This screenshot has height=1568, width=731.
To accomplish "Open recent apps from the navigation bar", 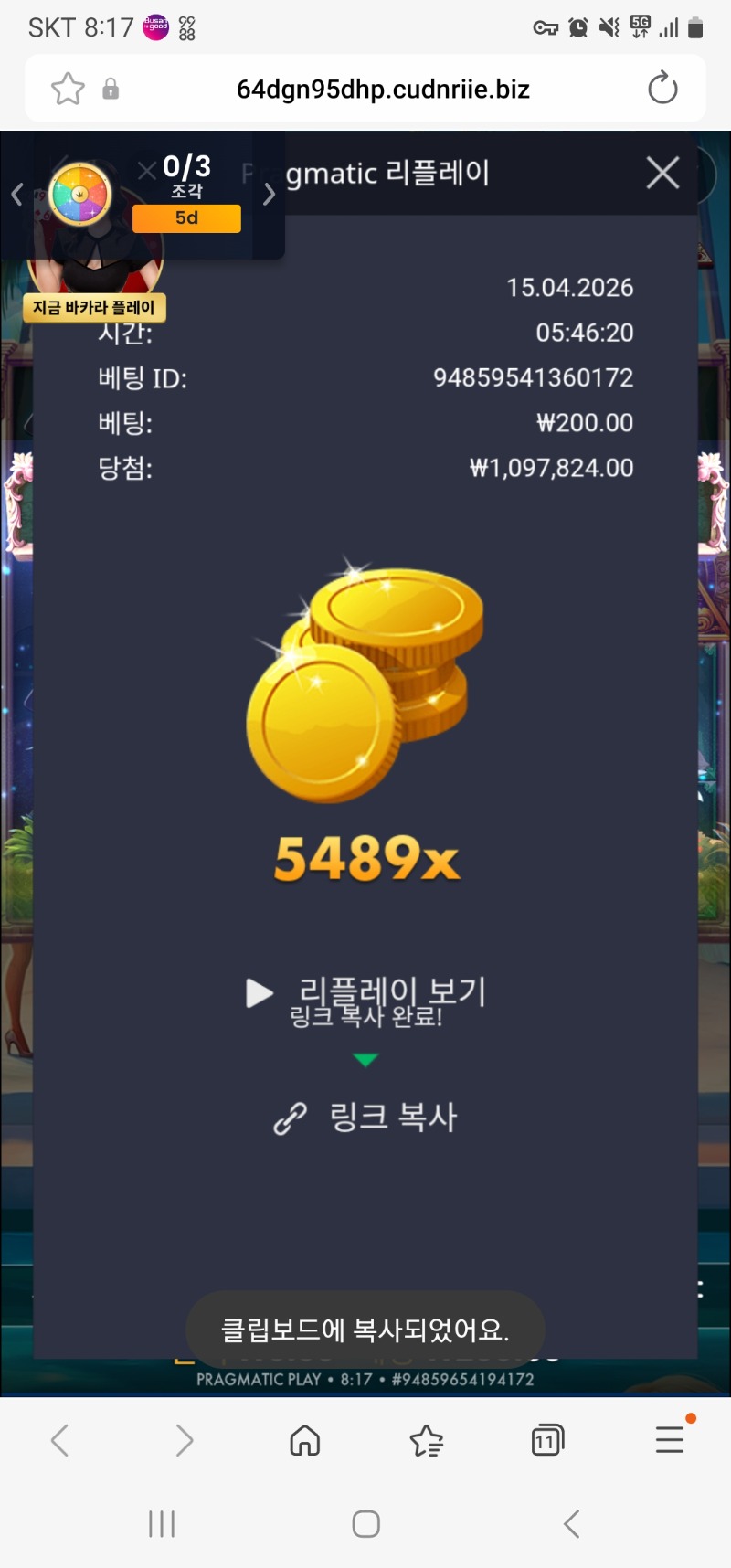I will [x=162, y=1523].
